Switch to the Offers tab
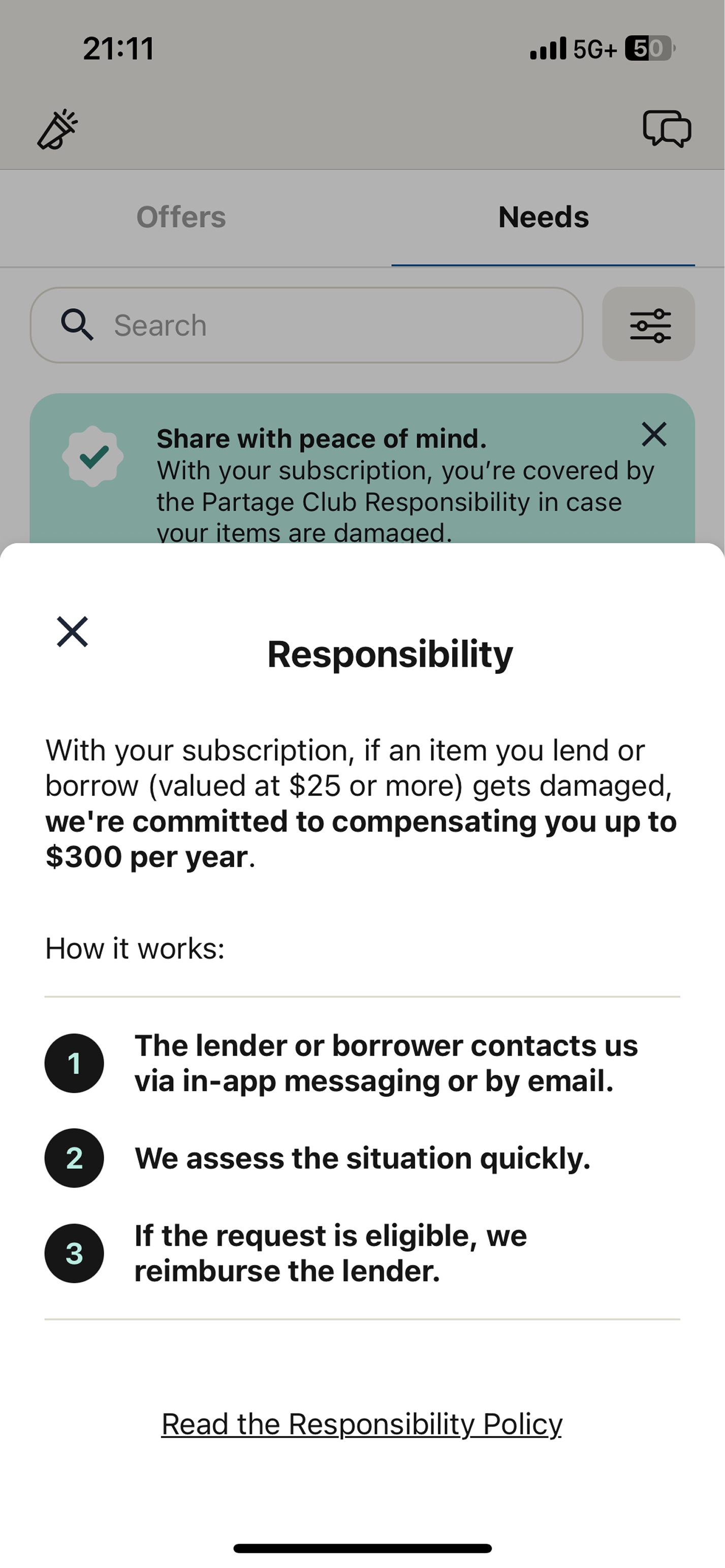 (x=181, y=217)
